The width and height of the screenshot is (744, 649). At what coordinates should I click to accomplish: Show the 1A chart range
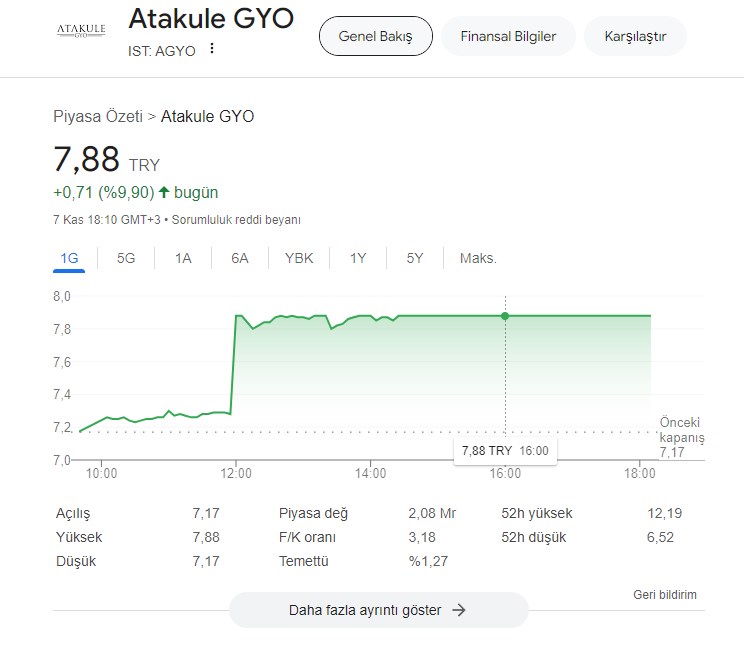point(183,258)
